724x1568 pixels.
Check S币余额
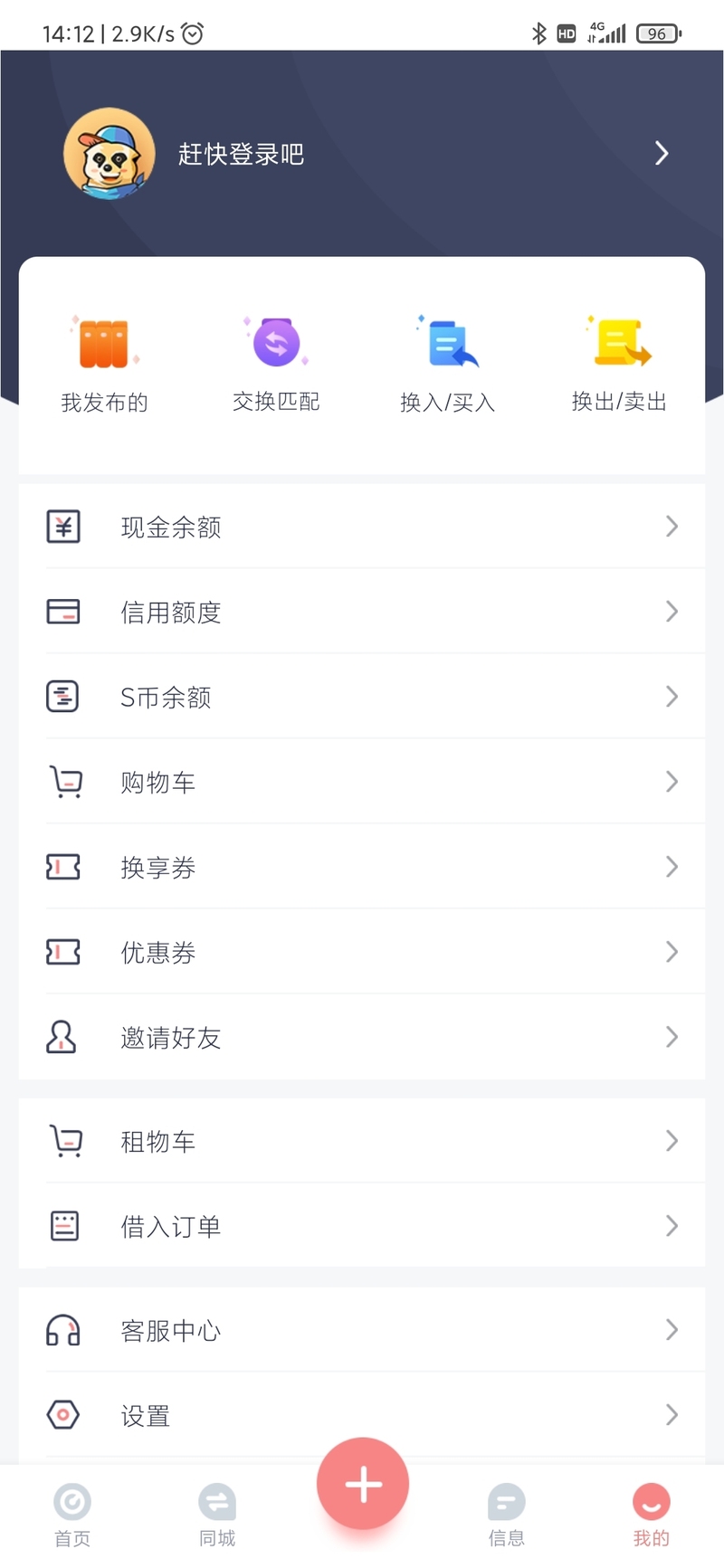pos(362,697)
